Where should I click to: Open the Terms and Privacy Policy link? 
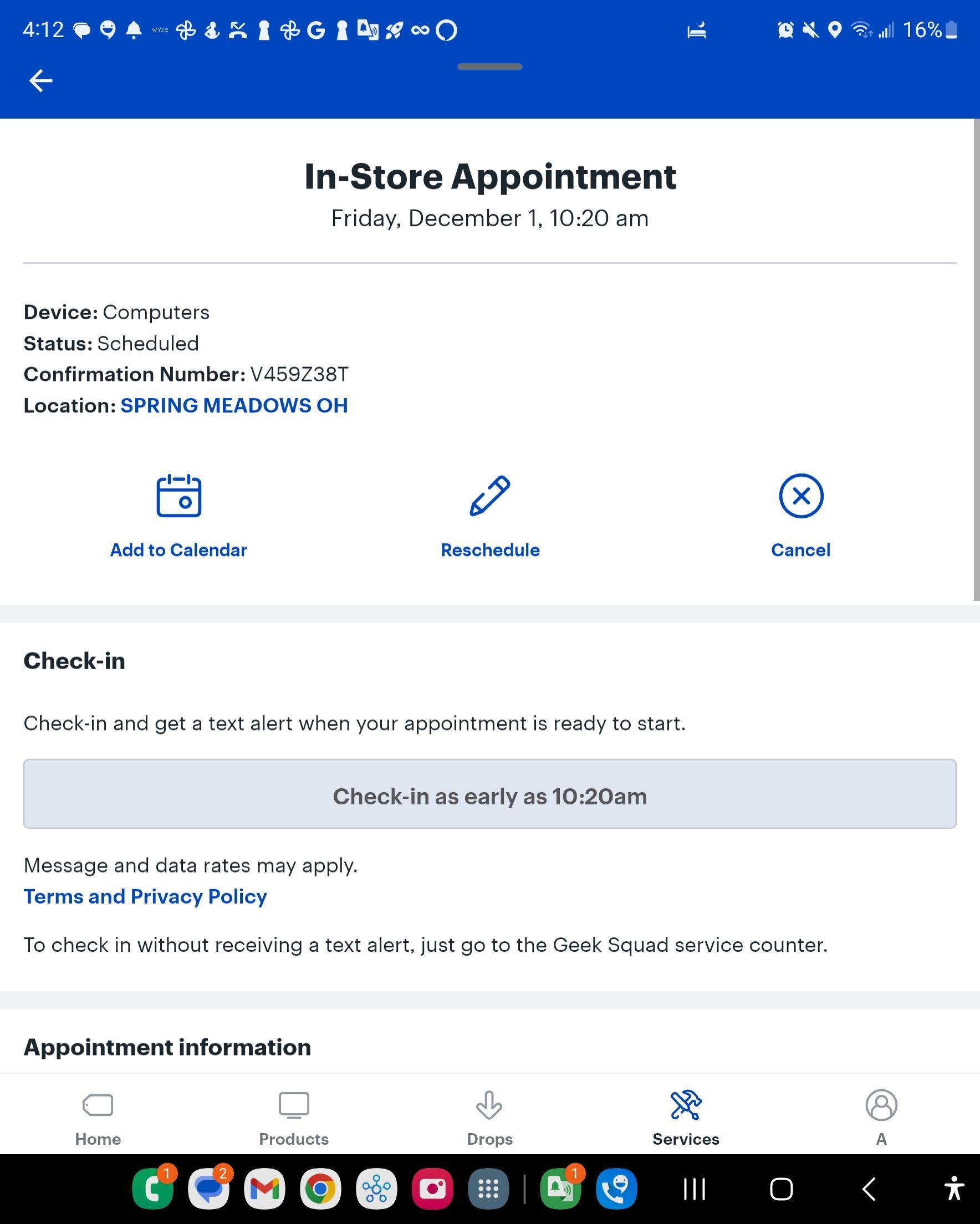(x=145, y=897)
